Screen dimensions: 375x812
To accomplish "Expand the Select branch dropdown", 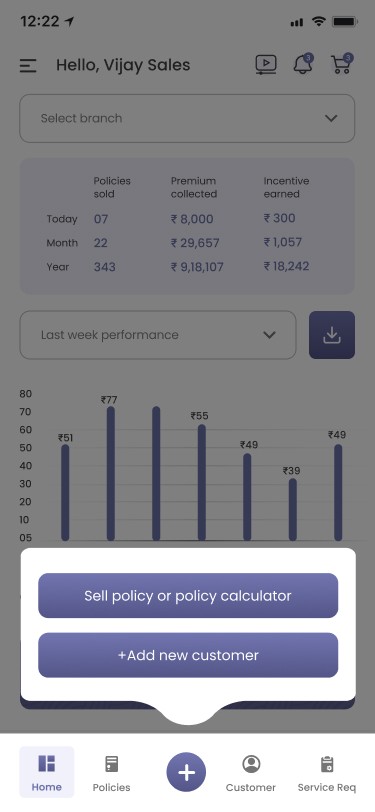I will (187, 118).
